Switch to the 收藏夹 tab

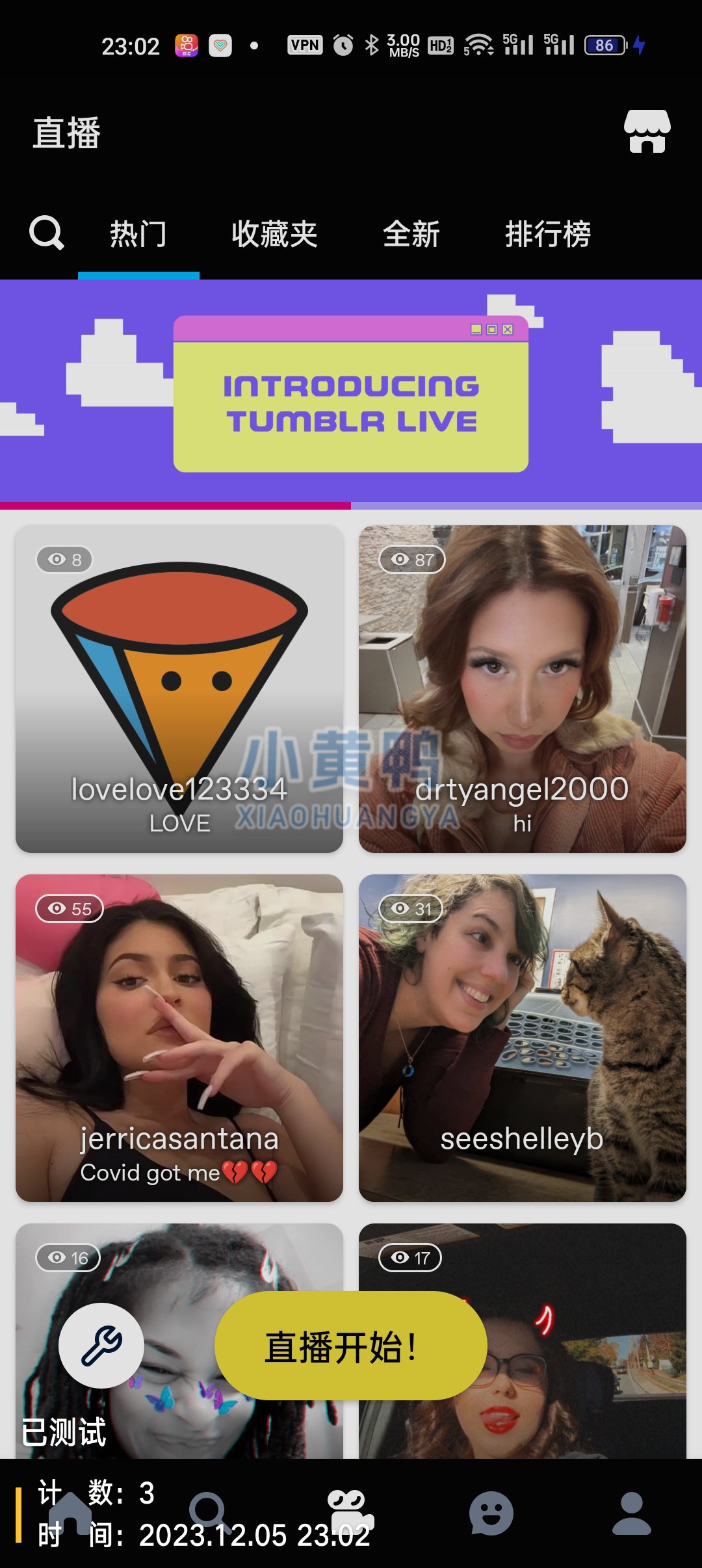[x=274, y=234]
